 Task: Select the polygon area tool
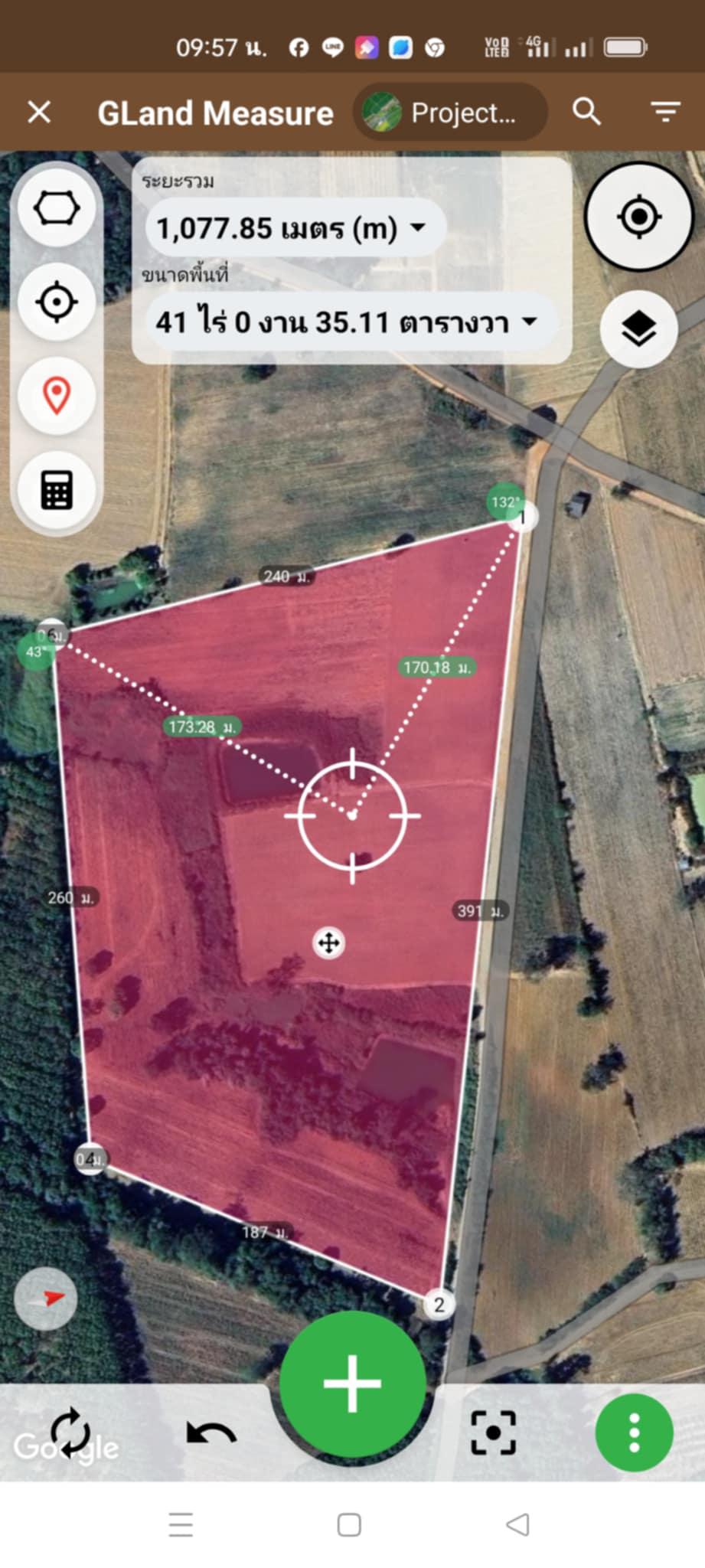57,208
